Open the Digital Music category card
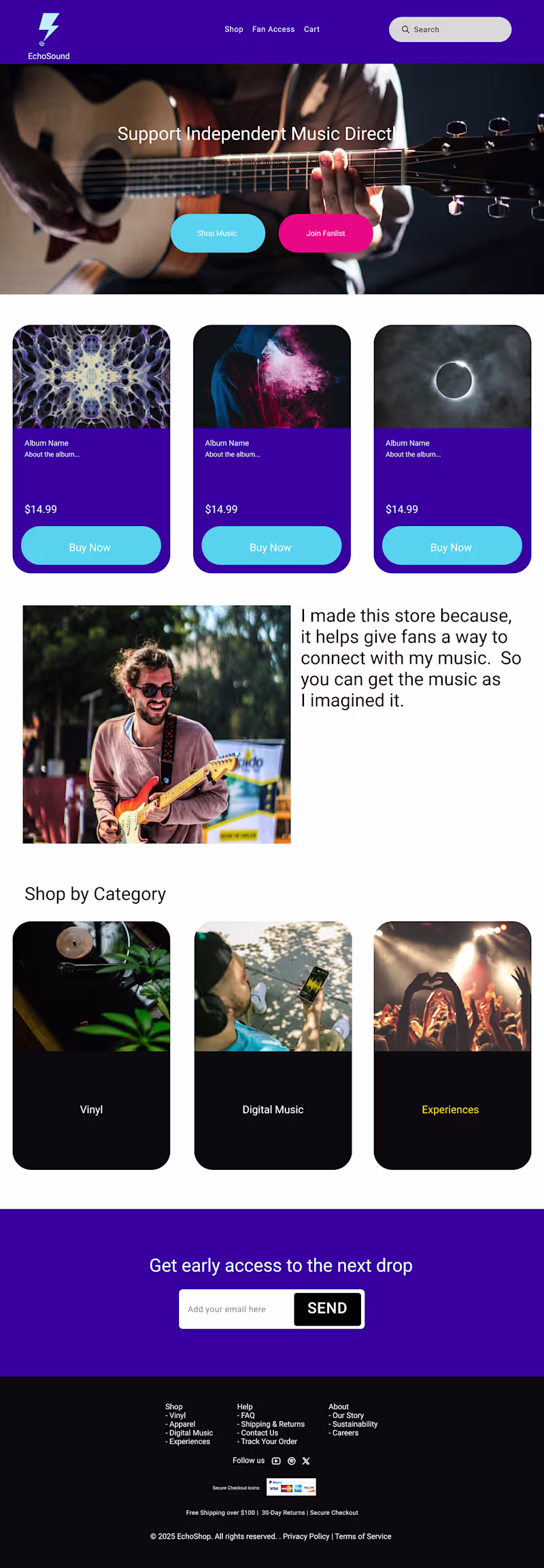This screenshot has height=1568, width=544. 273,1045
